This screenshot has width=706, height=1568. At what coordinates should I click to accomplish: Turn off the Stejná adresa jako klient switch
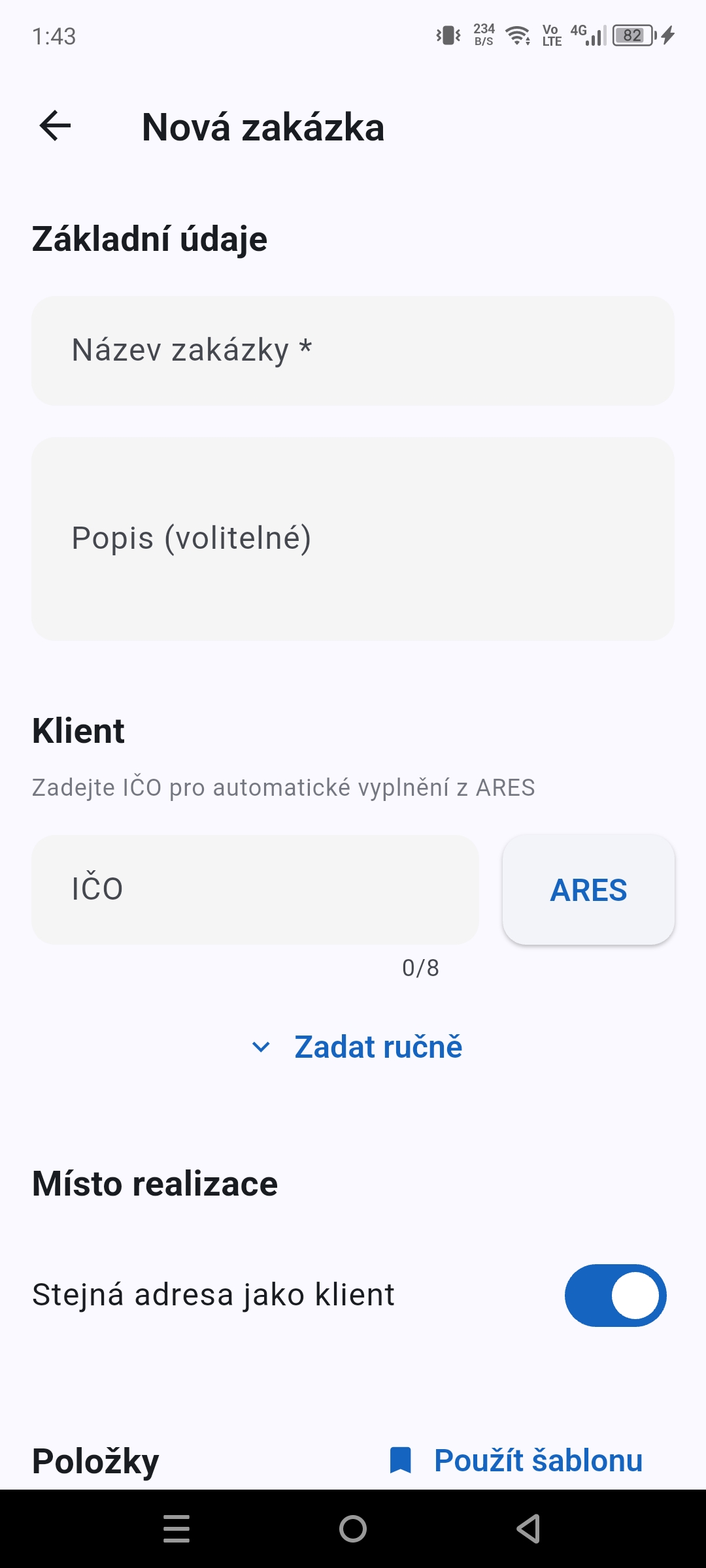click(x=615, y=1295)
